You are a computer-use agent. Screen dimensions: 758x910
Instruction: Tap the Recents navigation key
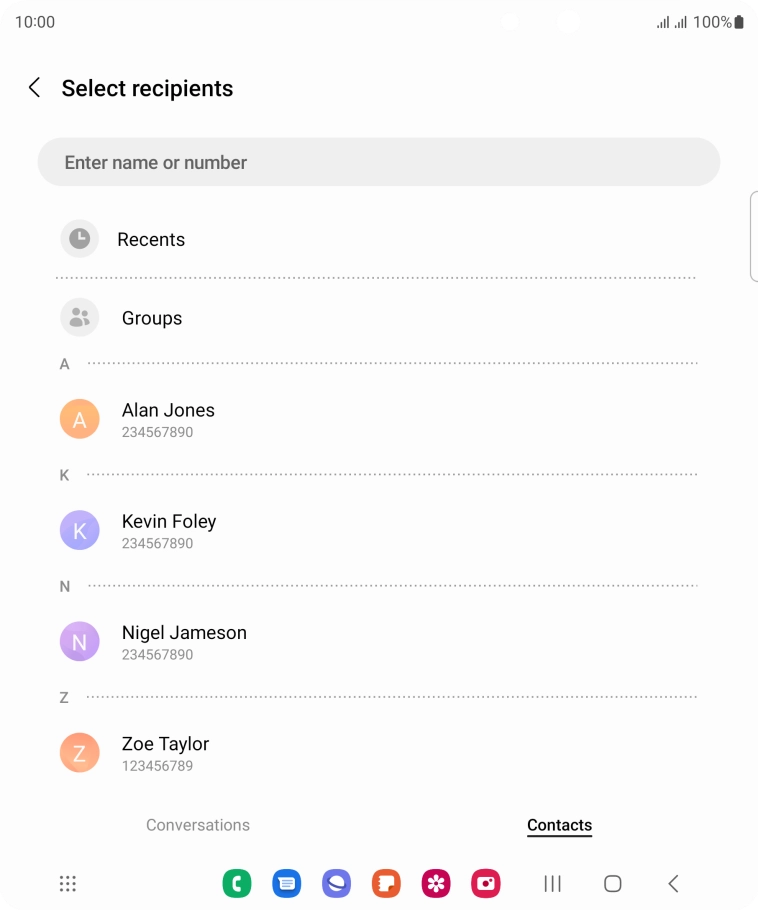552,883
